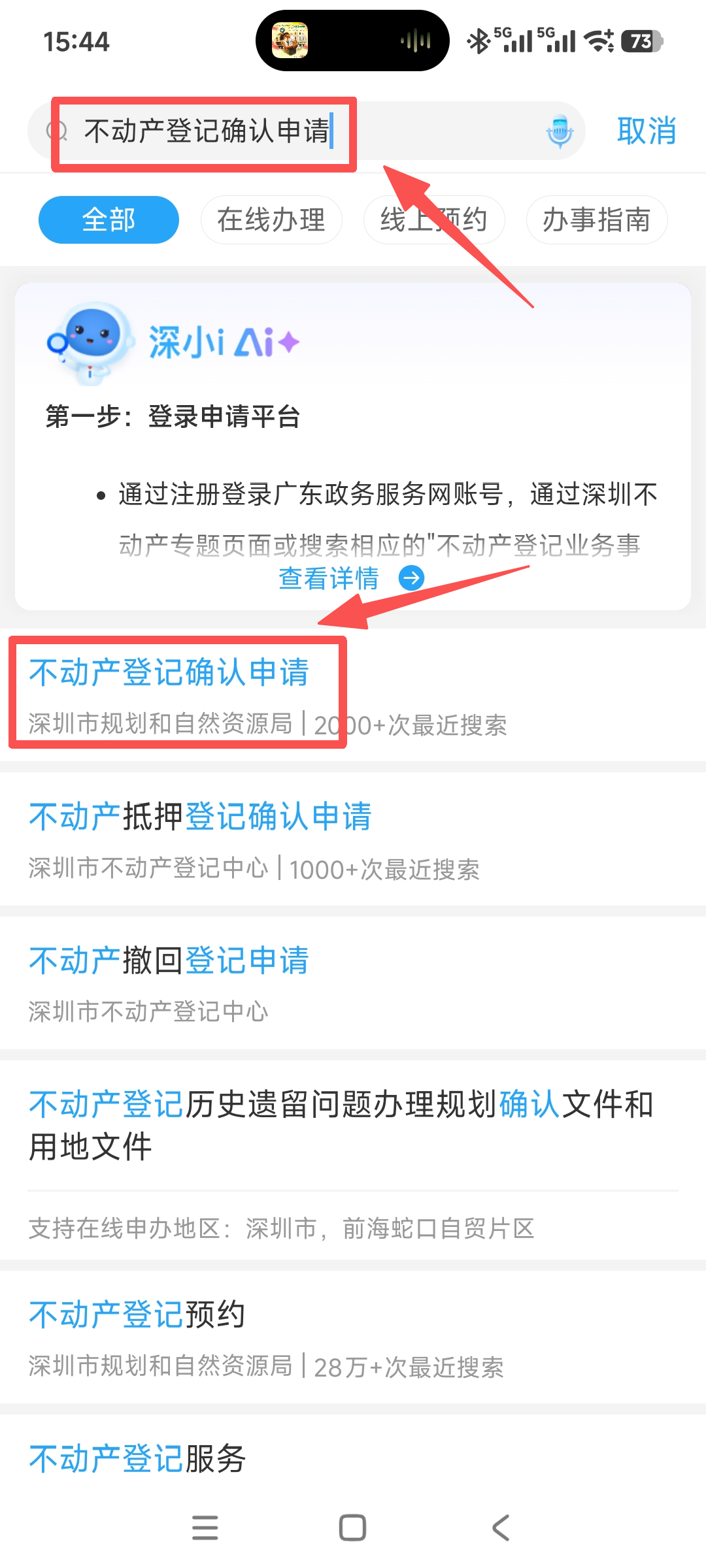Tap the search input field
The width and height of the screenshot is (706, 1568).
[x=261, y=131]
